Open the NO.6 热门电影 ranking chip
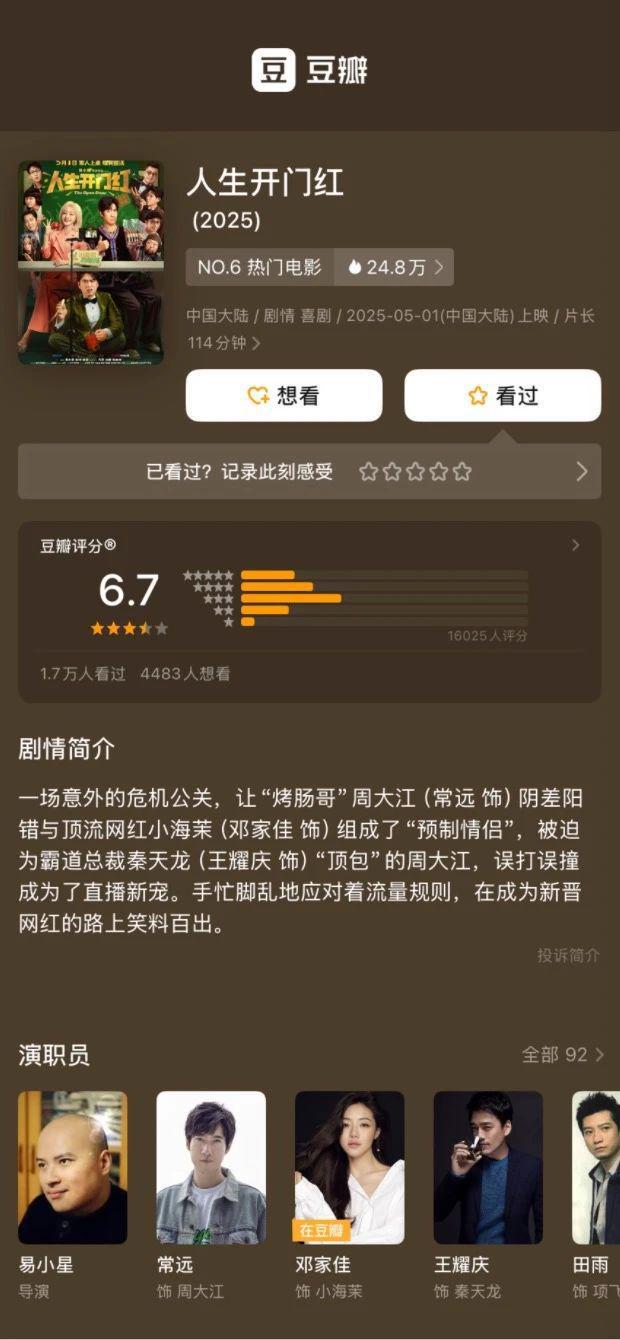Viewport: 620px width, 1340px height. coord(260,267)
